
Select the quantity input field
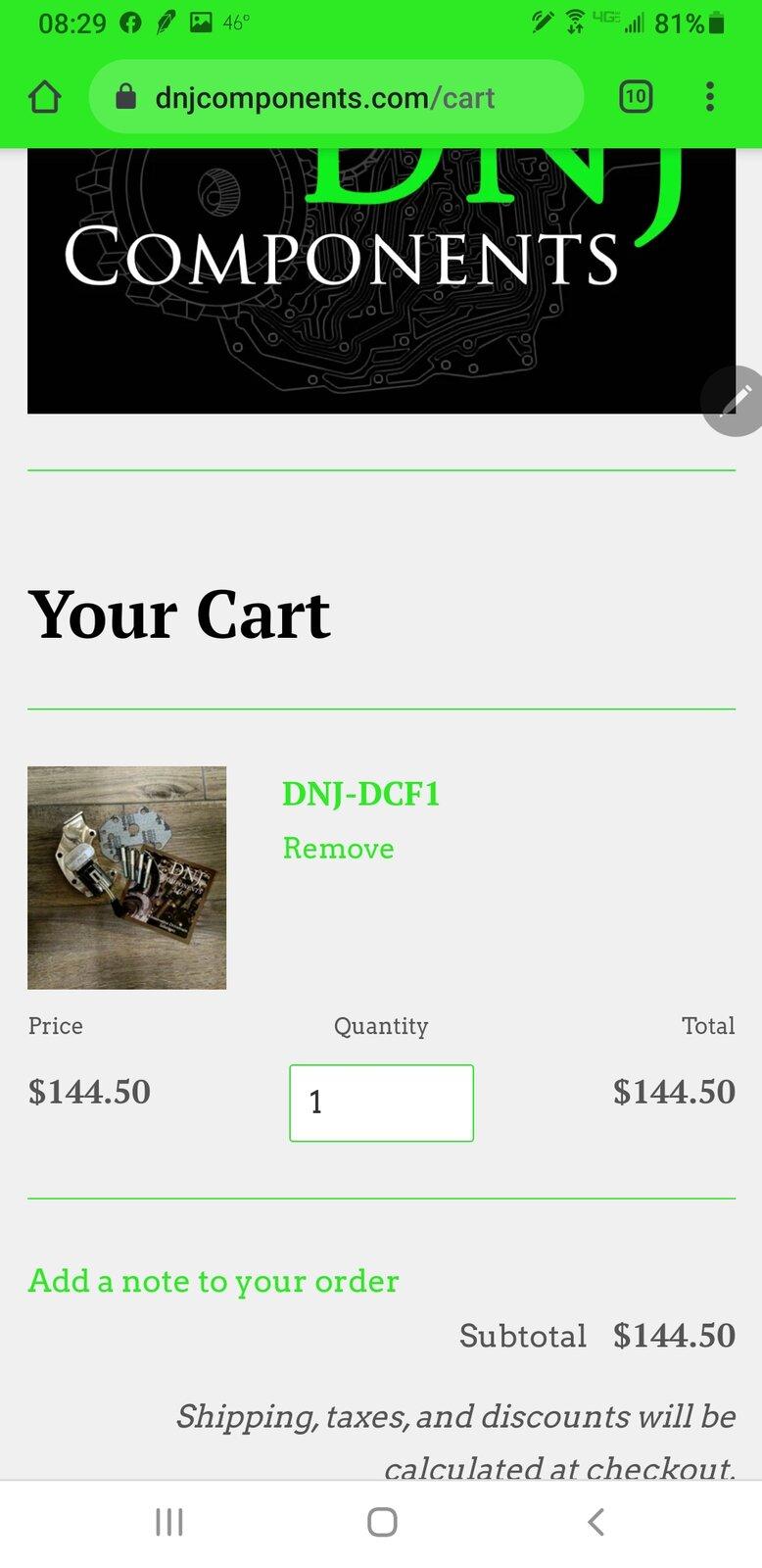click(x=381, y=1102)
